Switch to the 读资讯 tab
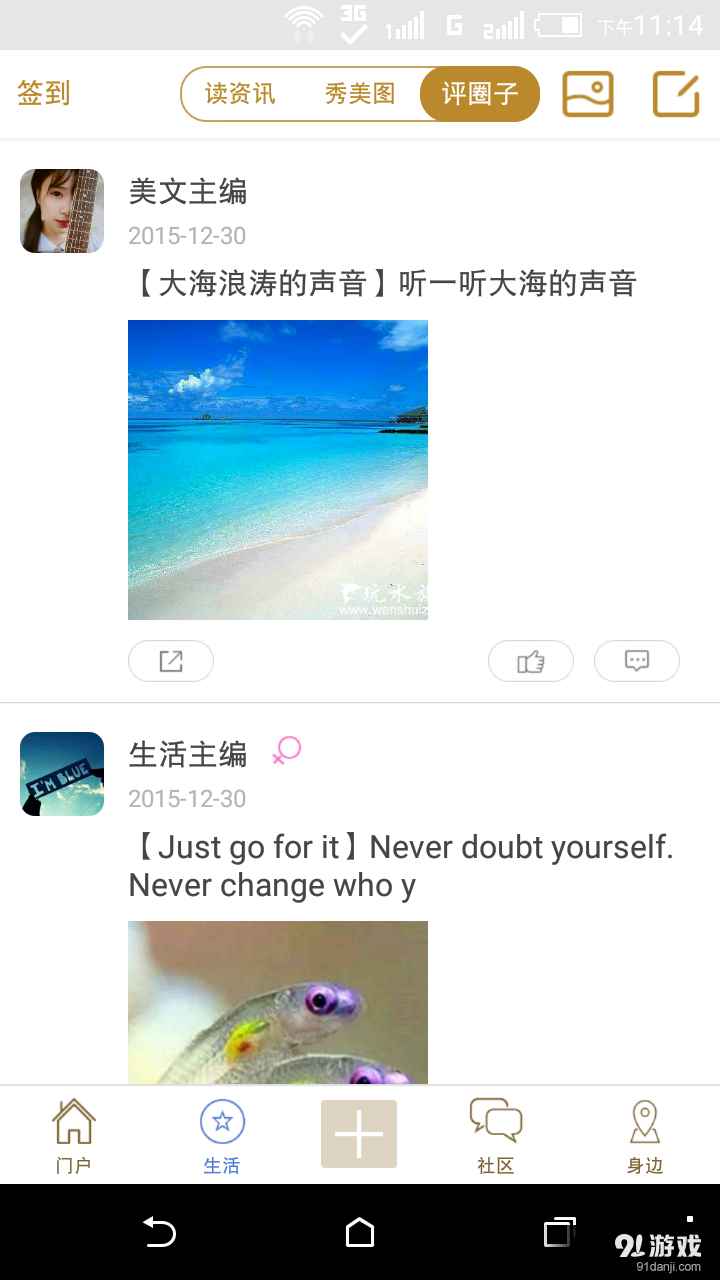This screenshot has height=1280, width=720. tap(240, 94)
